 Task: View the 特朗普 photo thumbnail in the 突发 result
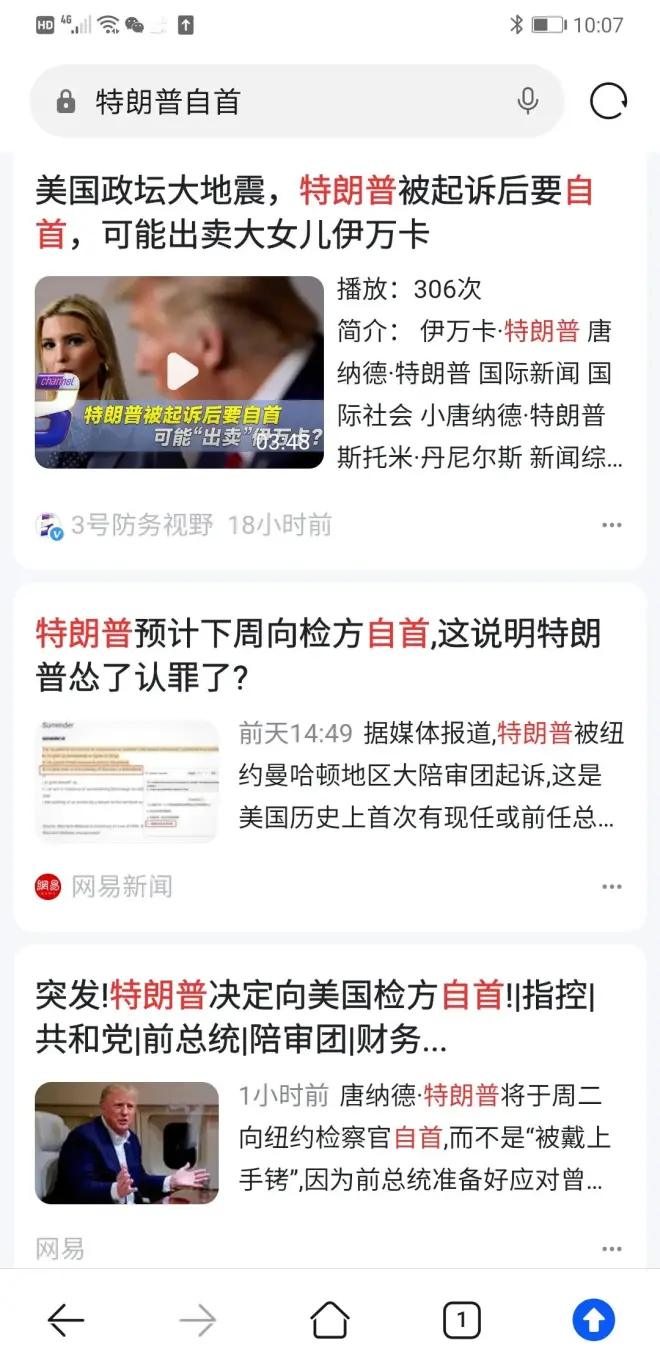coord(126,1143)
